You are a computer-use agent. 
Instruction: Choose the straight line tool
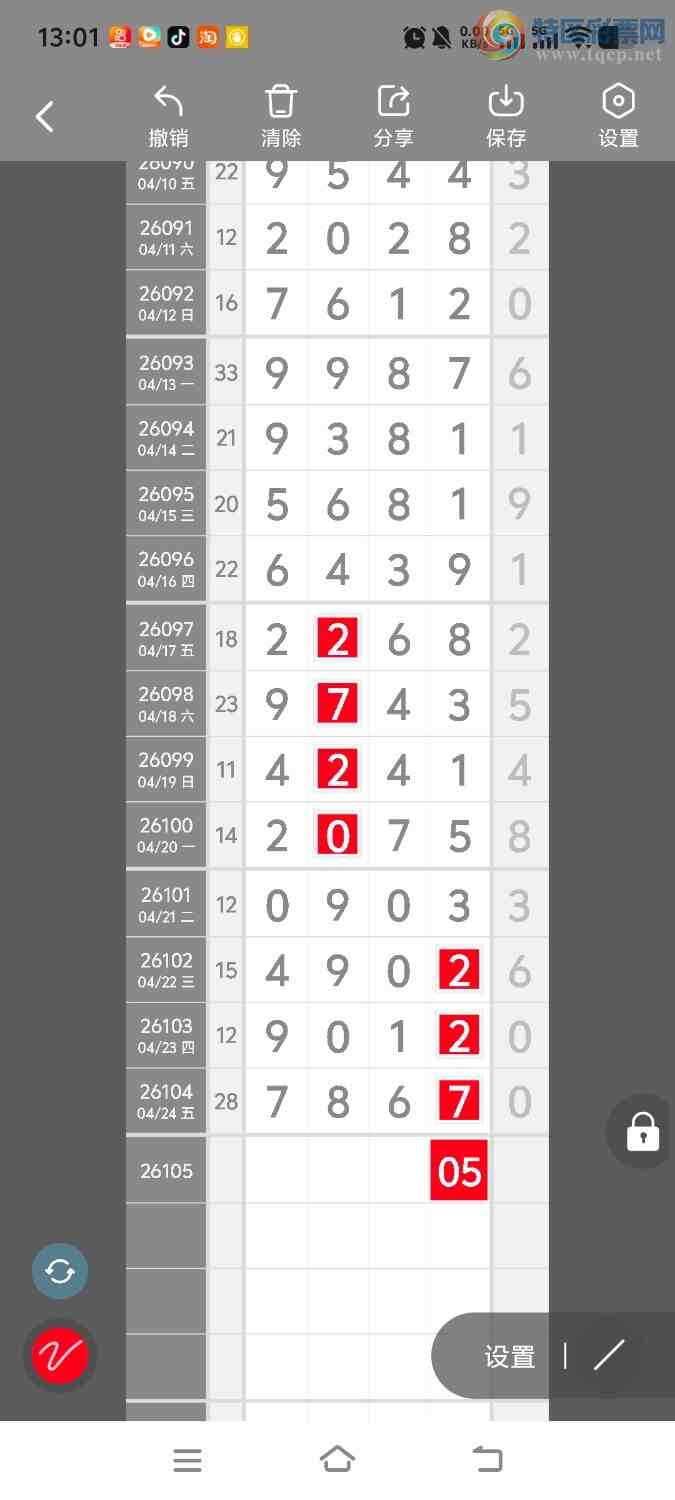608,1356
